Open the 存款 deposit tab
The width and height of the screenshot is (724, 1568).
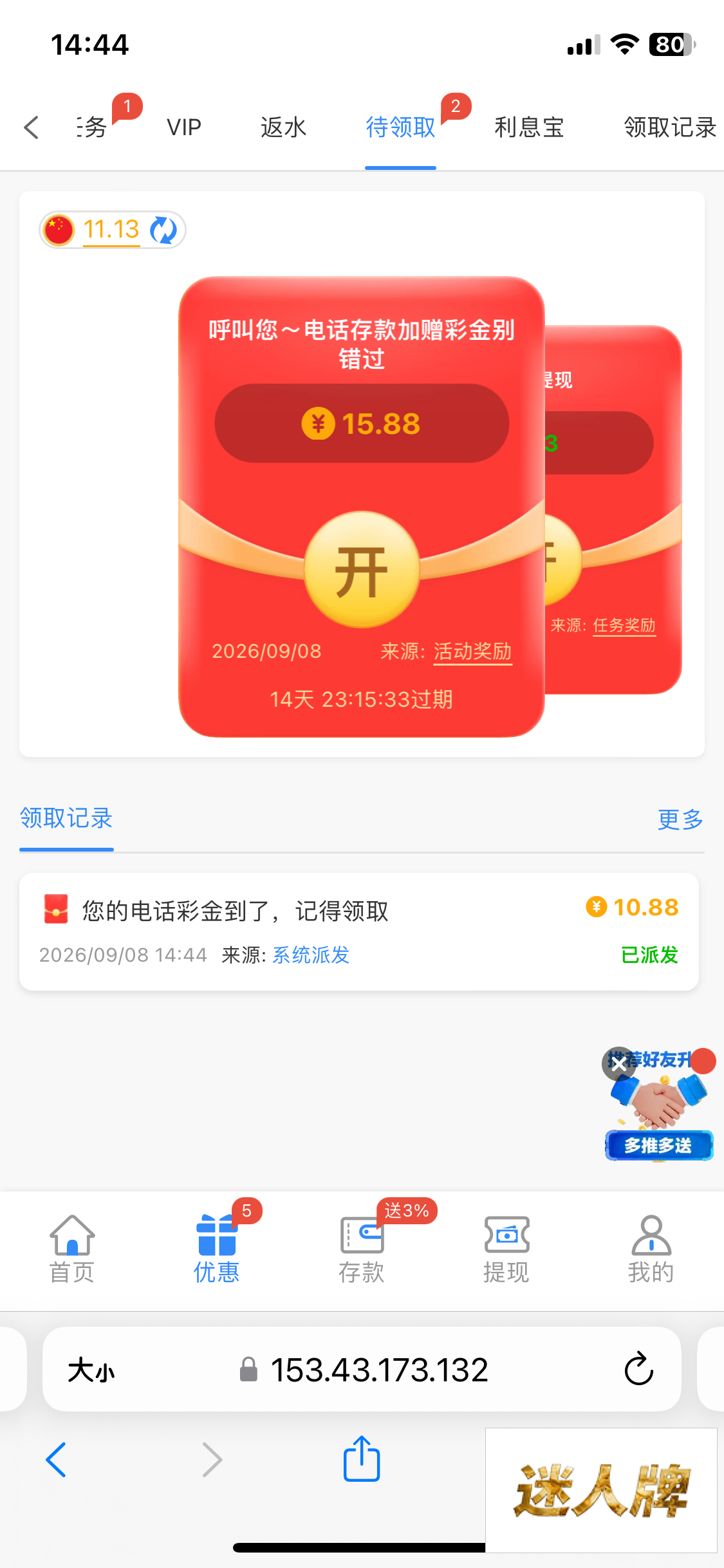(362, 1249)
